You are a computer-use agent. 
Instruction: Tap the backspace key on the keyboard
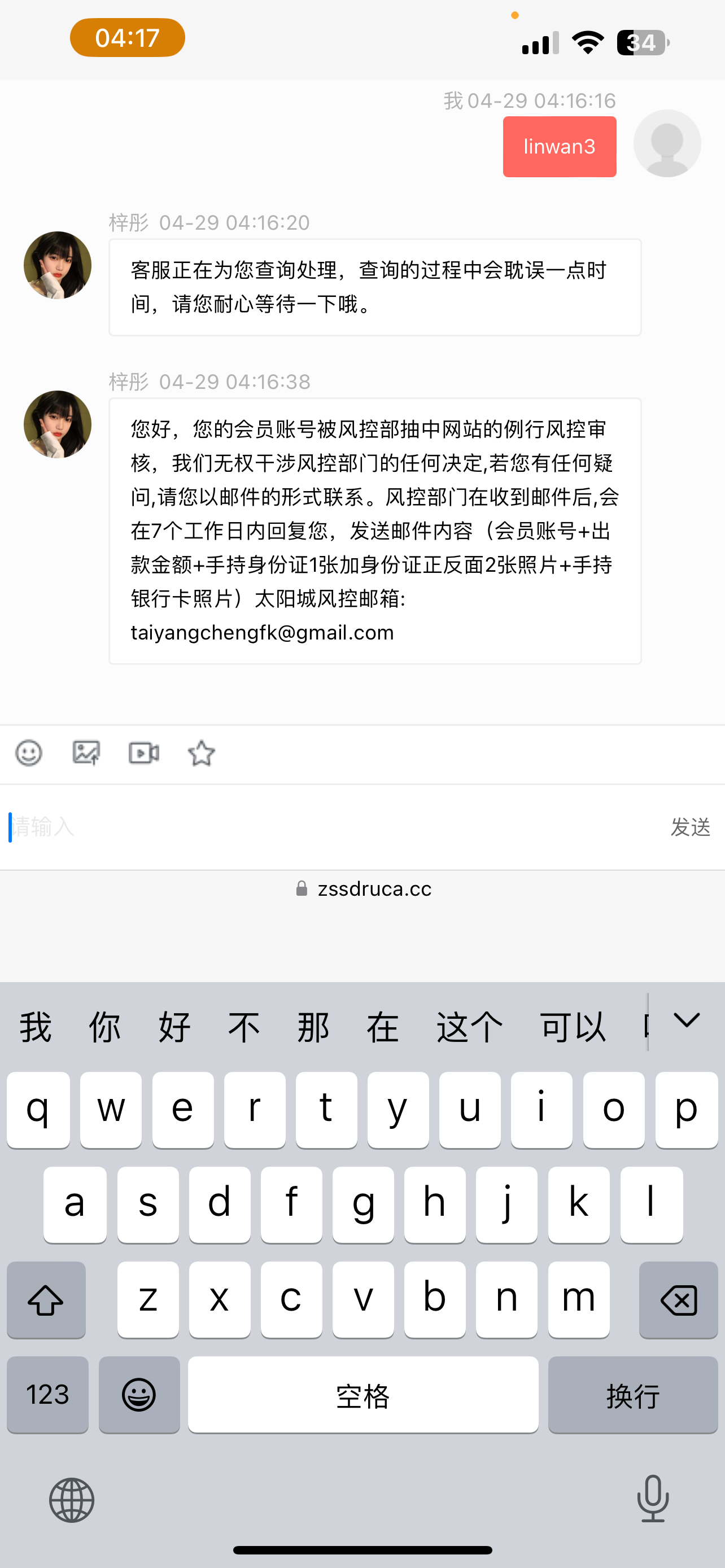coord(678,1300)
